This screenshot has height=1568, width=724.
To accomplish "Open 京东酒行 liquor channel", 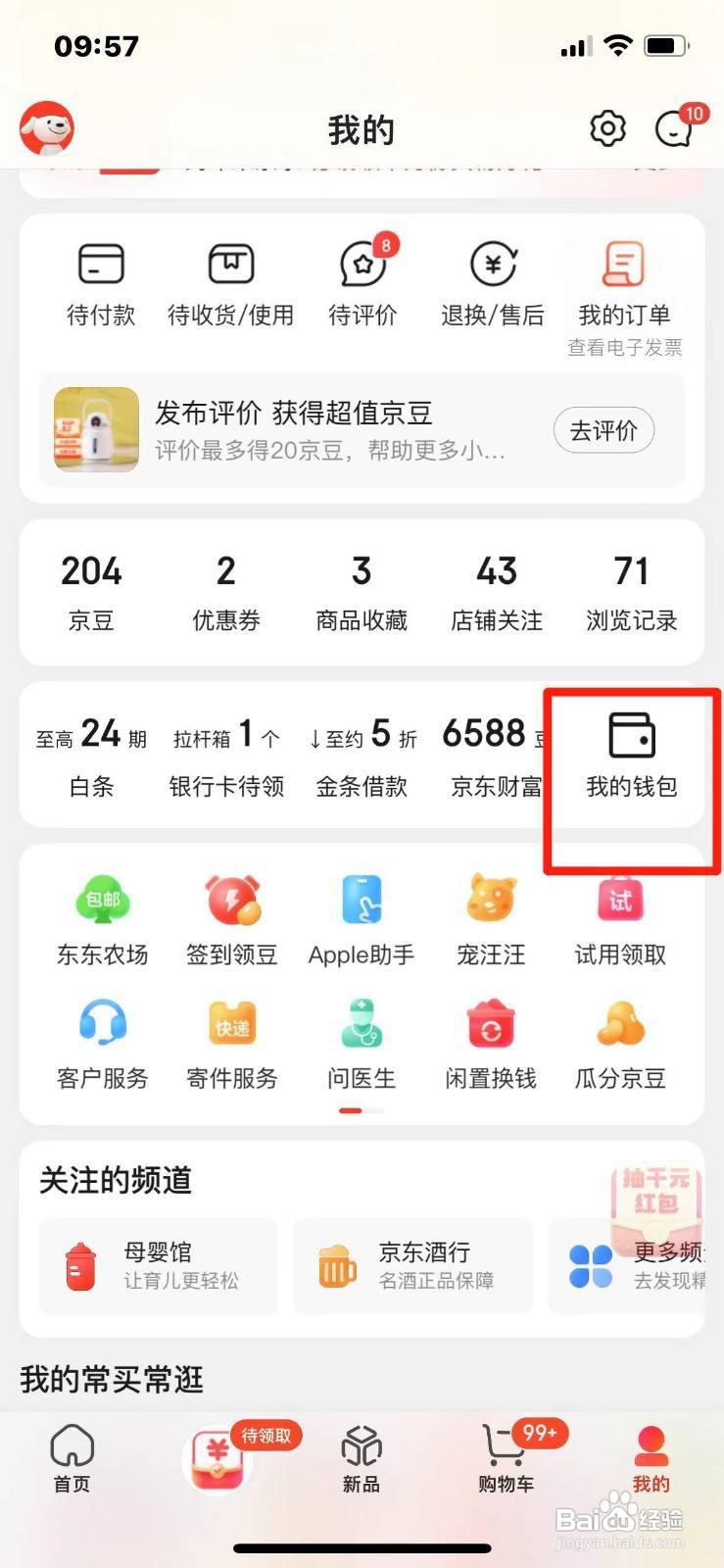I will [x=411, y=1265].
